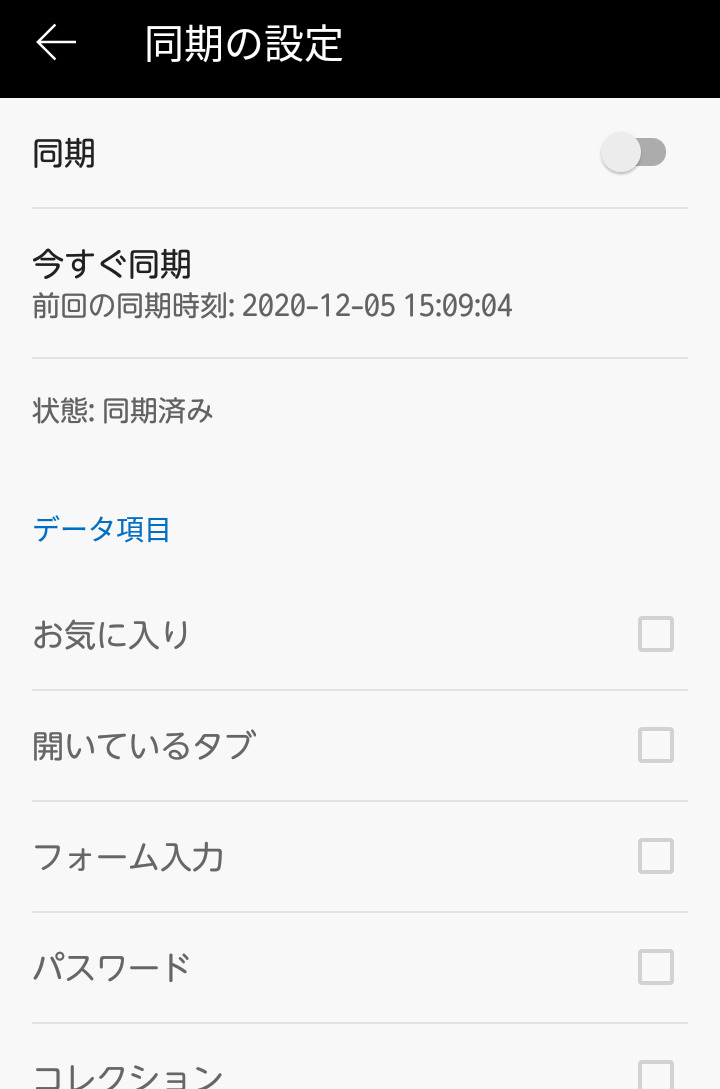Go back from 同期の設定

[56, 44]
